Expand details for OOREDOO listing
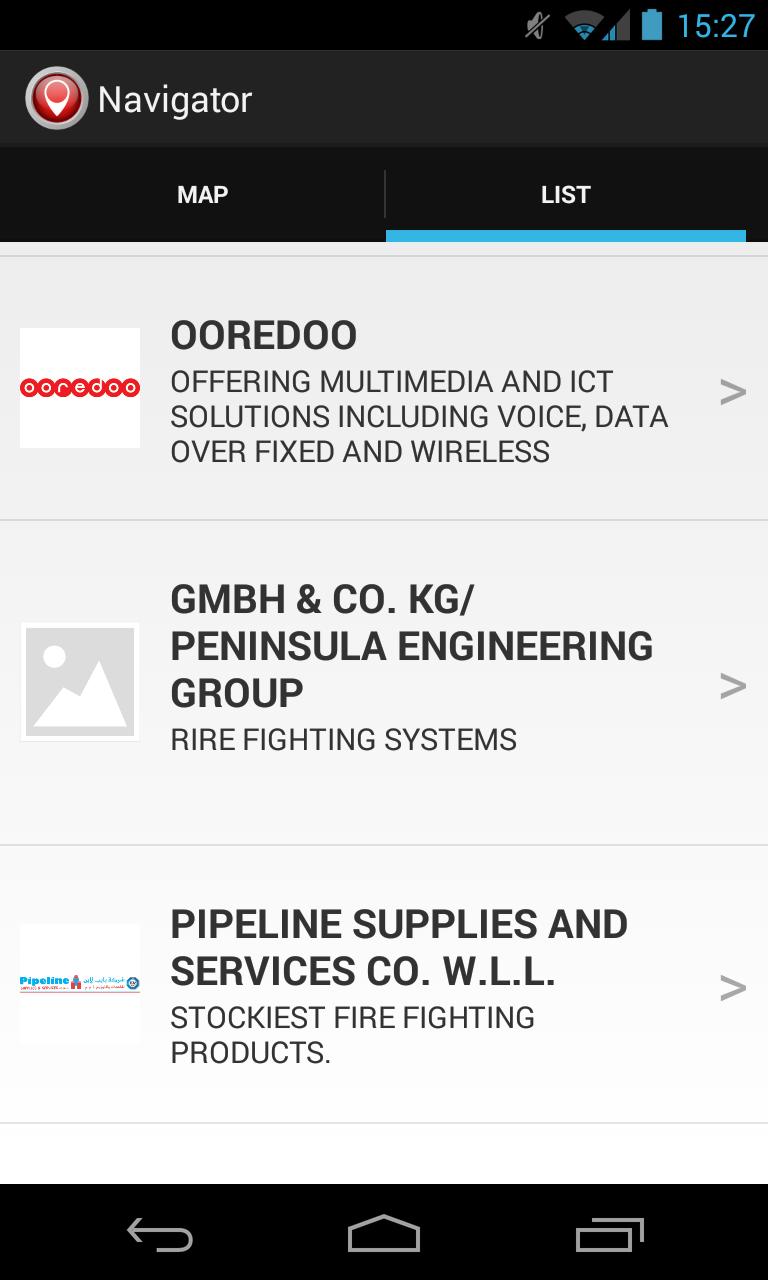This screenshot has width=768, height=1280. tap(735, 391)
